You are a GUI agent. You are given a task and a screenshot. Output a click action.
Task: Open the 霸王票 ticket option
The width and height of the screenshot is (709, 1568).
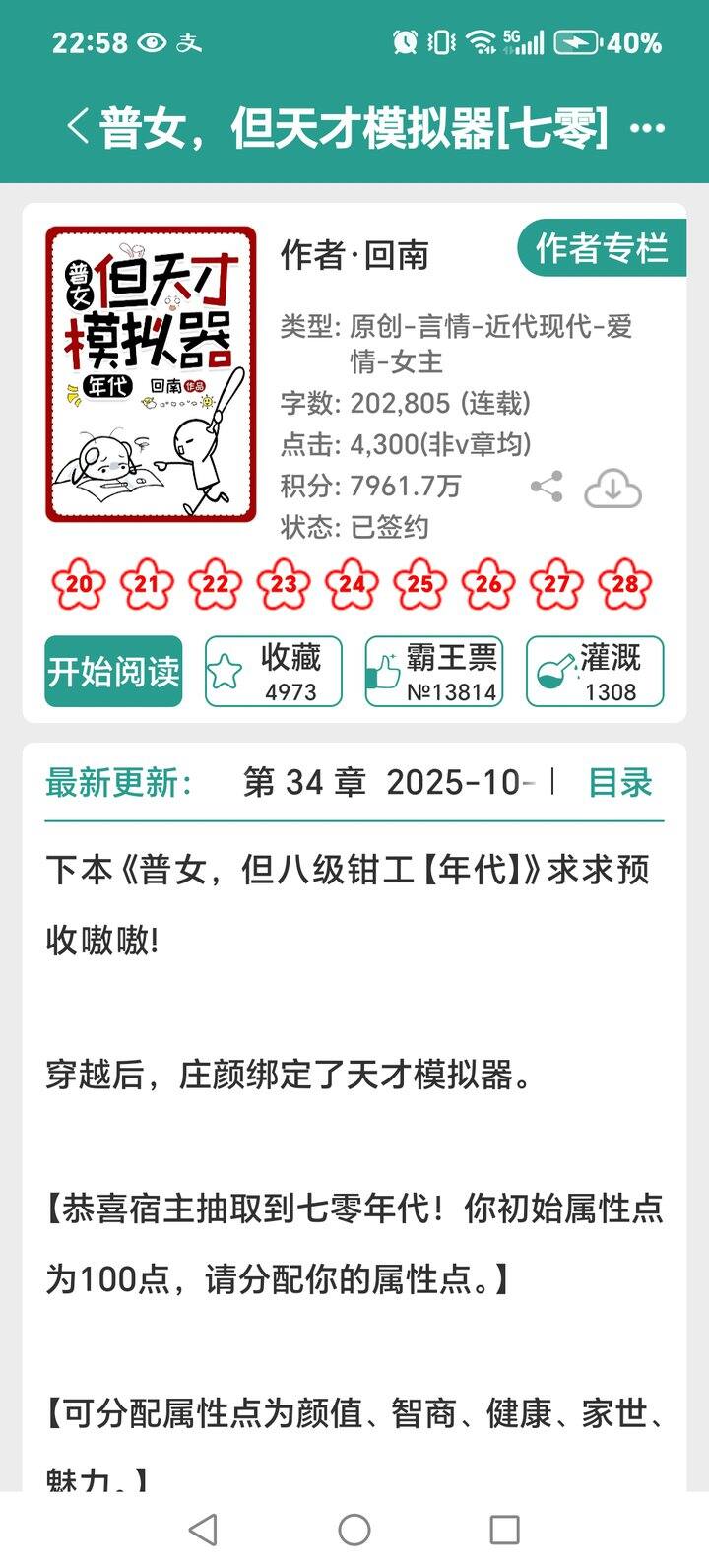click(433, 672)
